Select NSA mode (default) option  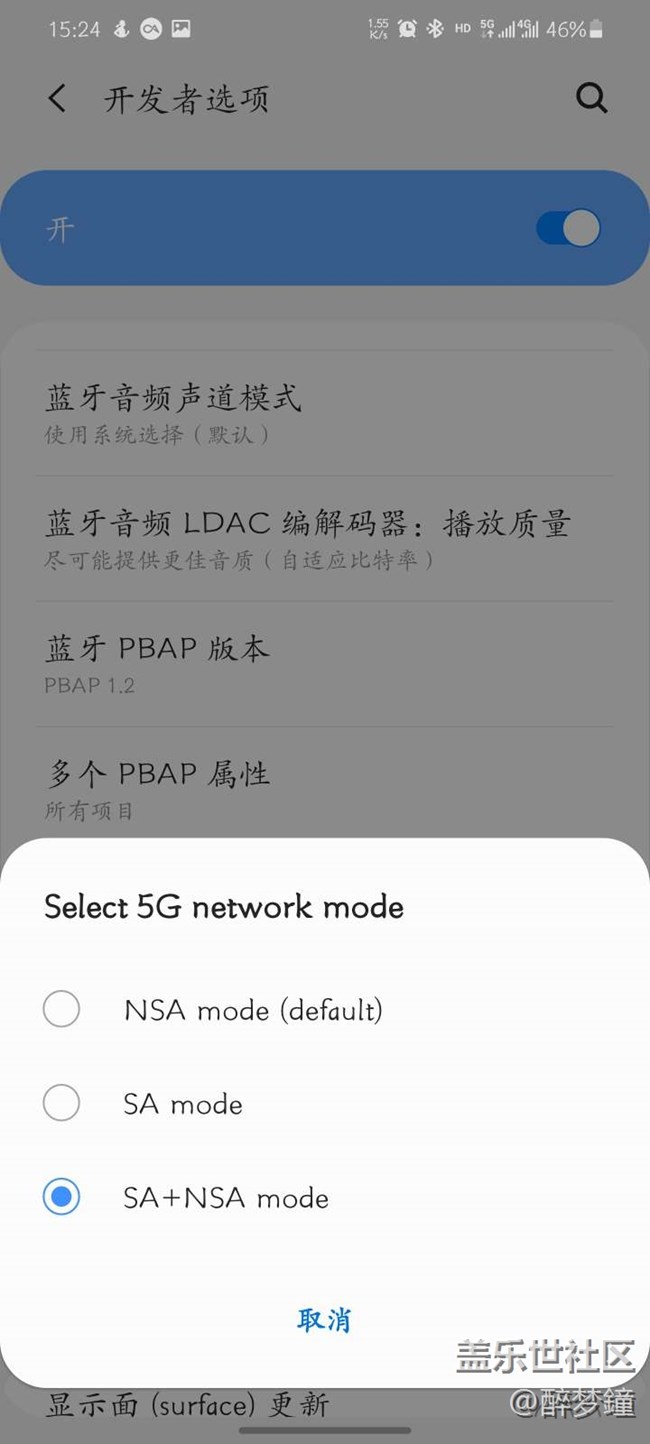(x=62, y=1009)
